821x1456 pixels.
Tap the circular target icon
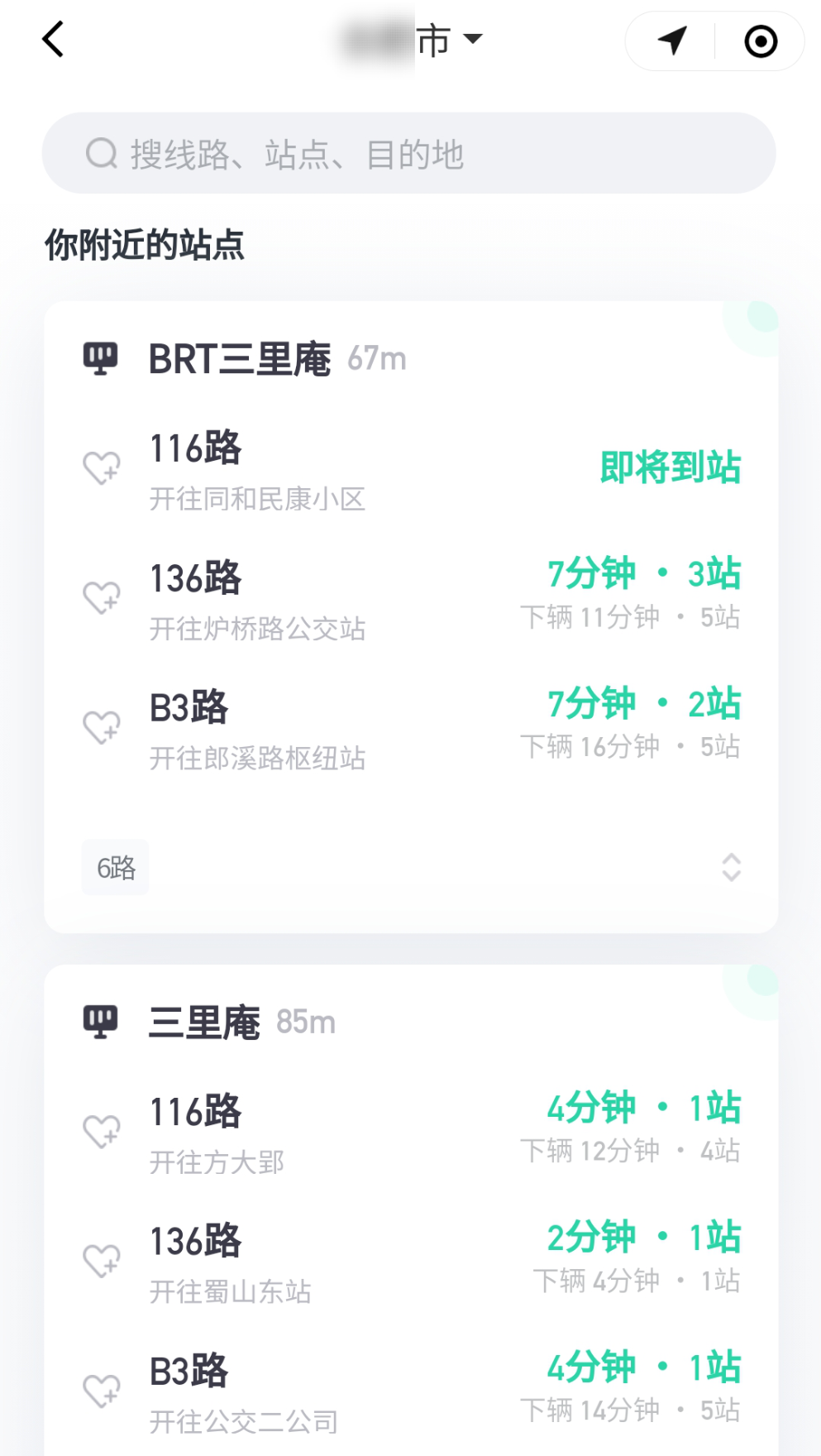tap(761, 41)
